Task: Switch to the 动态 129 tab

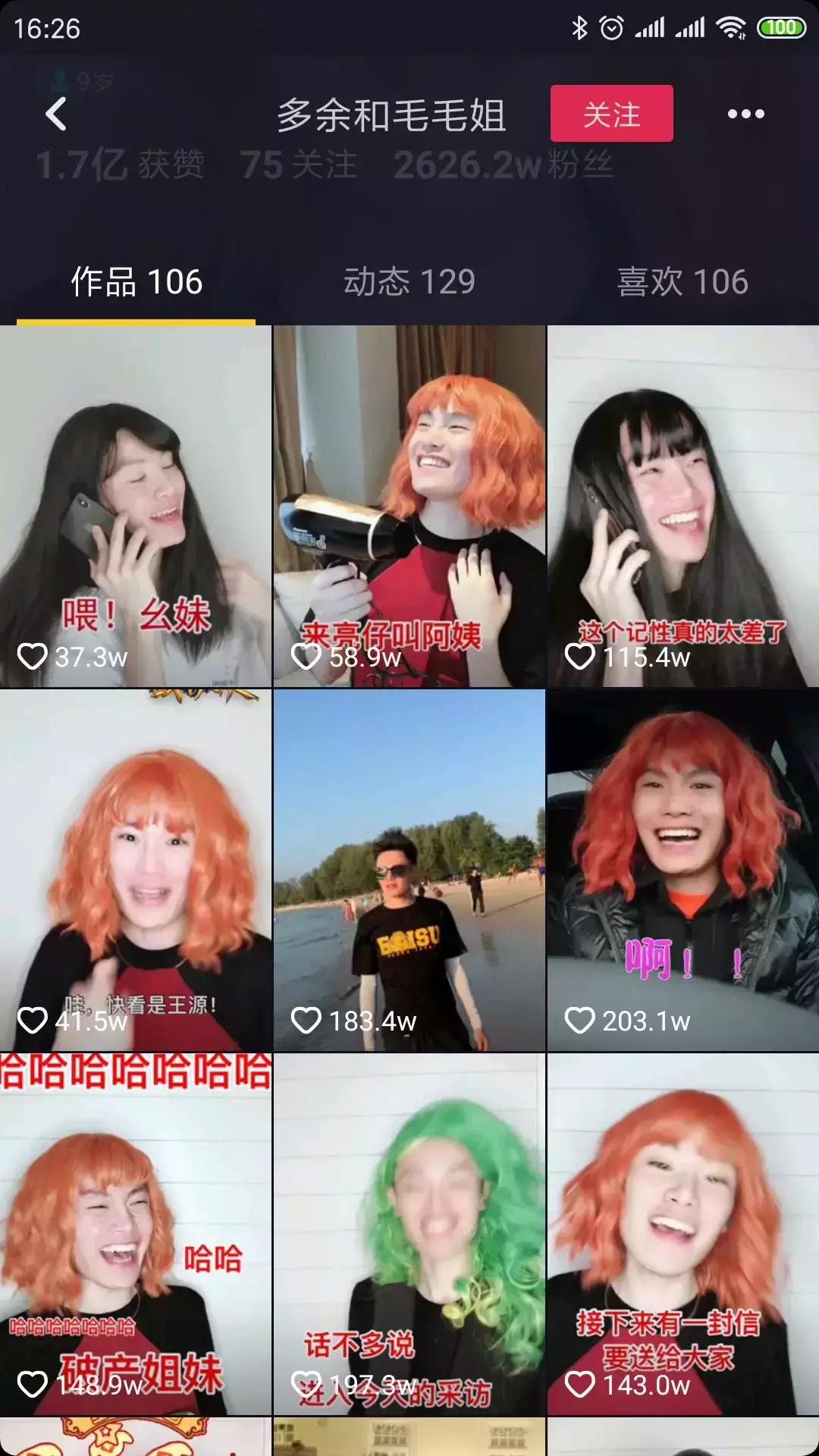Action: point(408,281)
